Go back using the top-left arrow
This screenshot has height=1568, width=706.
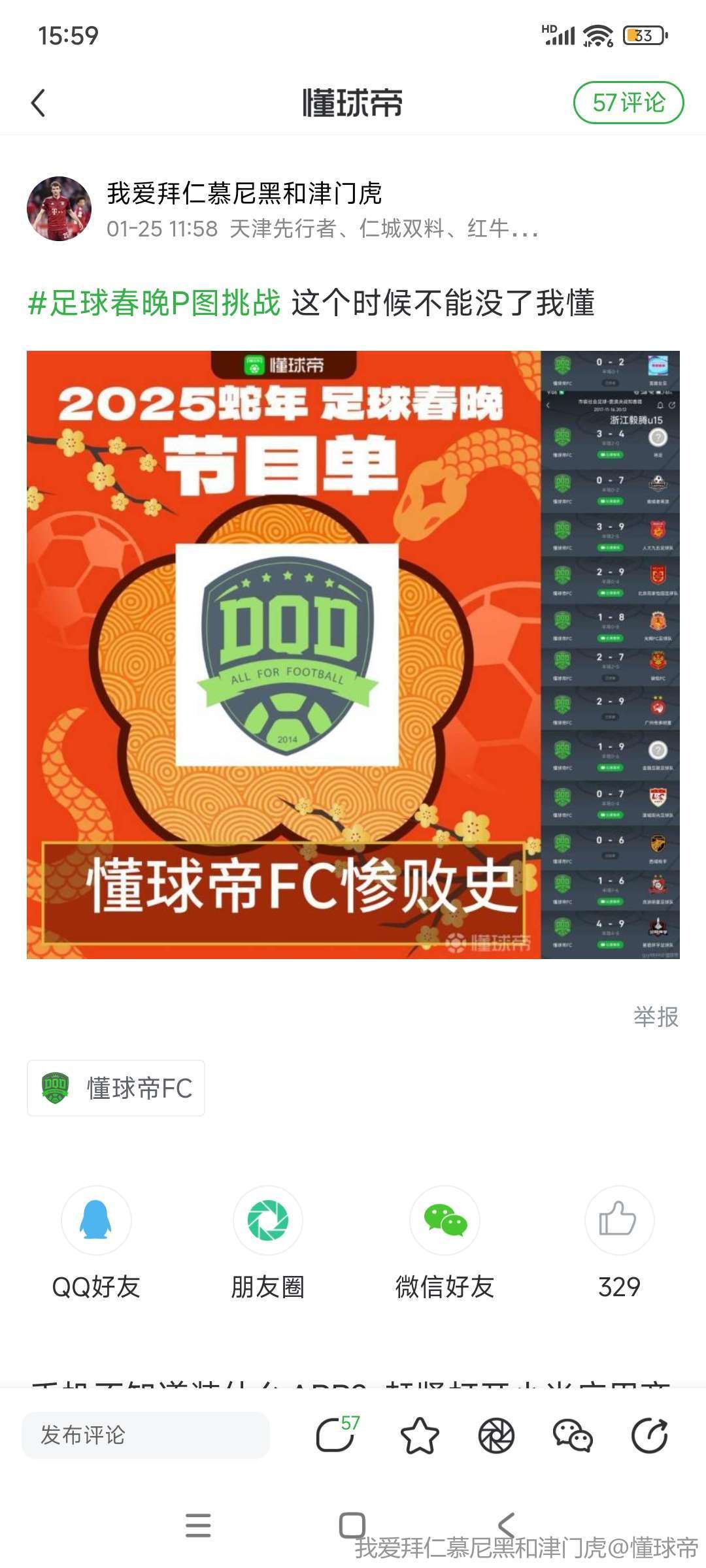click(39, 103)
